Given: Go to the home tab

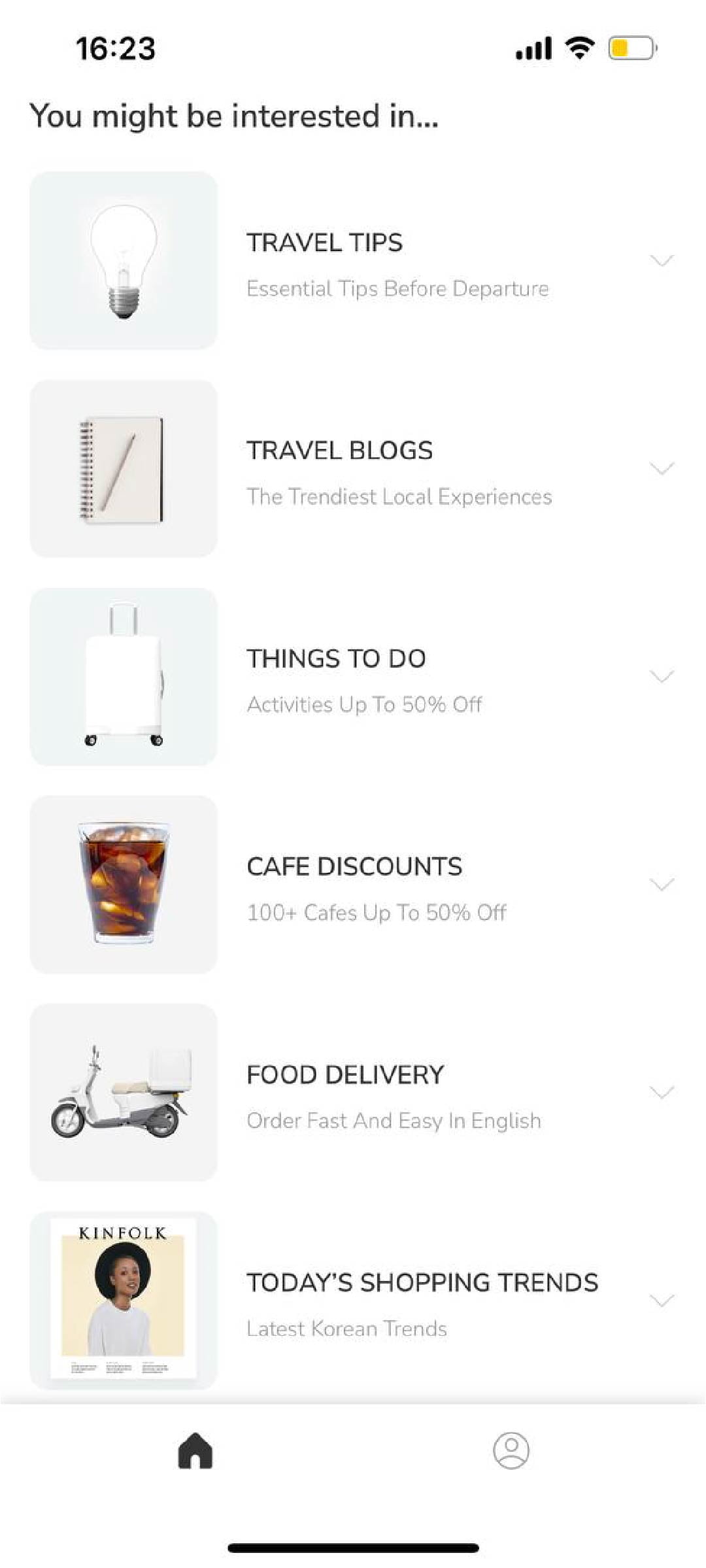Looking at the screenshot, I should (195, 1451).
